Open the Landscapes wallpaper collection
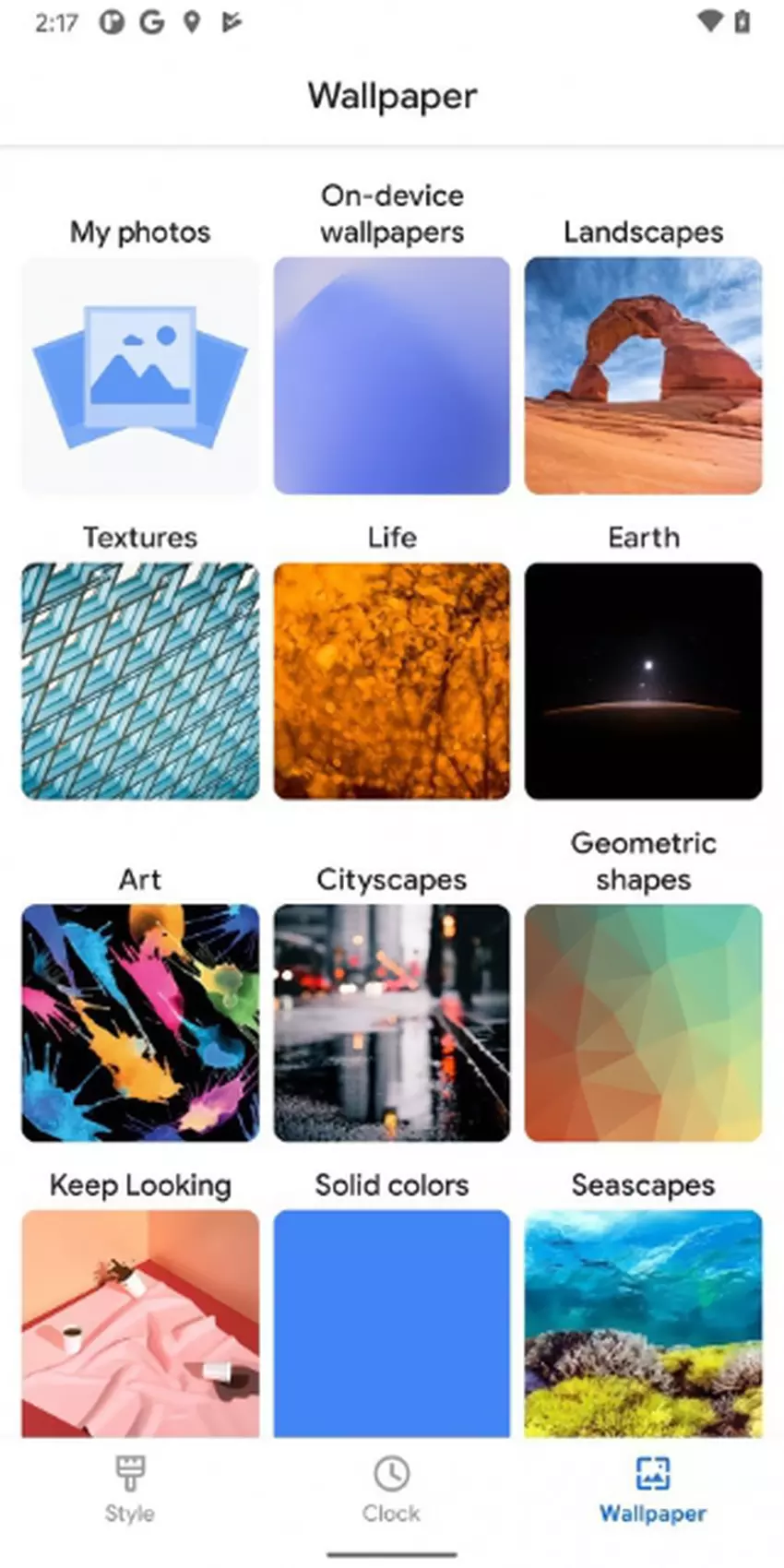The width and height of the screenshot is (784, 1568). coord(643,375)
